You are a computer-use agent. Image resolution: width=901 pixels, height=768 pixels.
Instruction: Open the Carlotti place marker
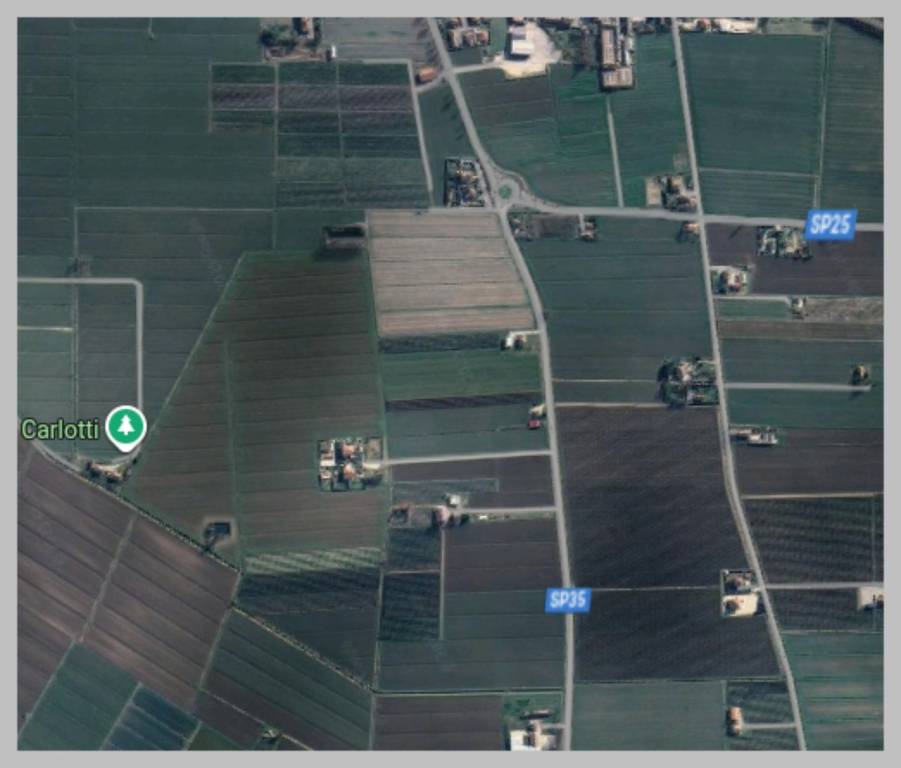point(126,427)
